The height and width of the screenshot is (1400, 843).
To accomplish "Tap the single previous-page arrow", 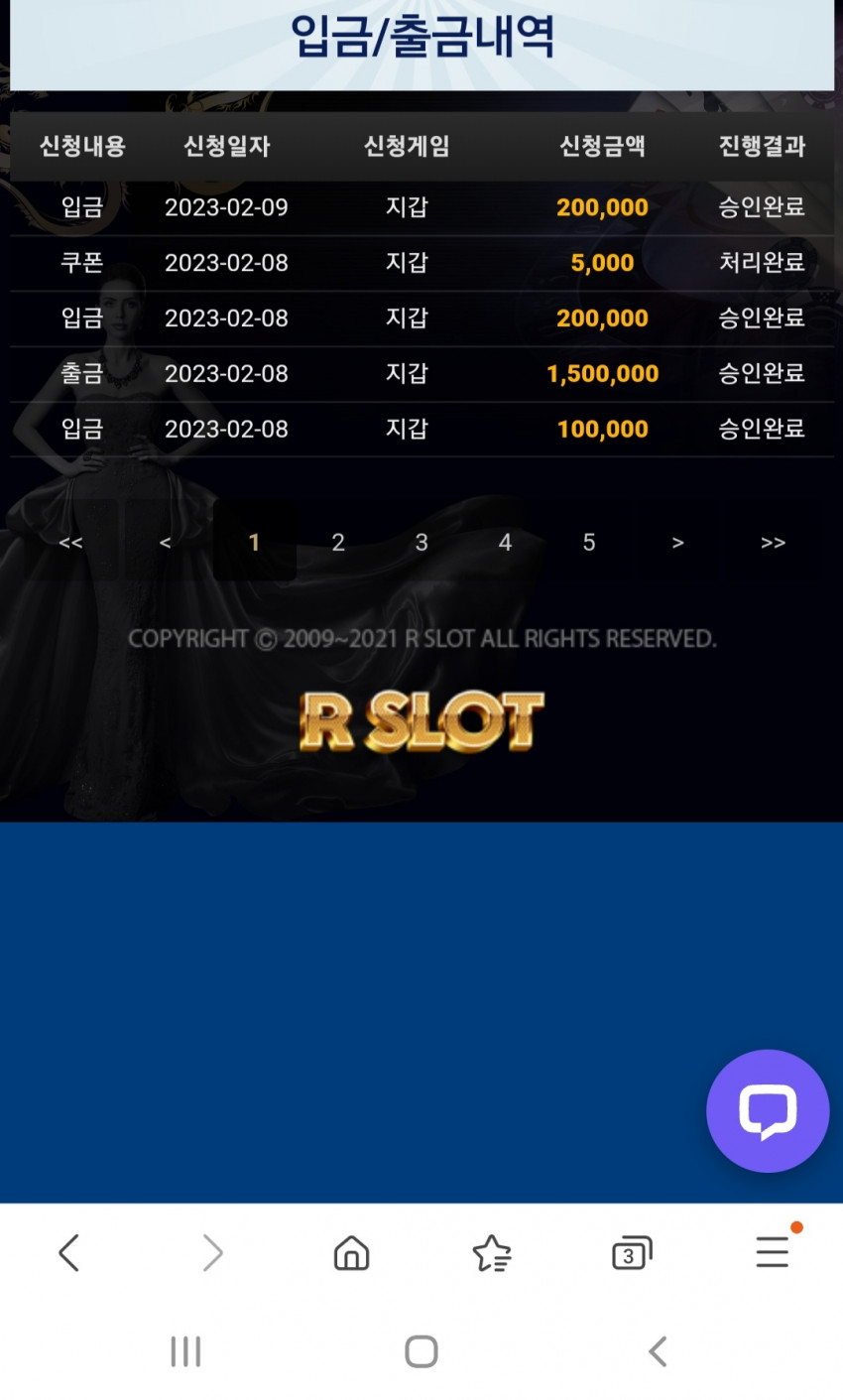I will click(x=165, y=542).
